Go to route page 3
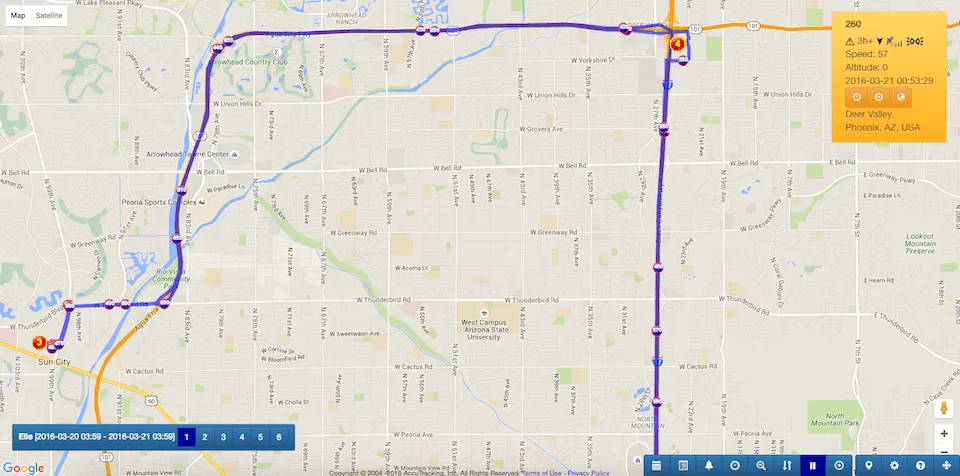Viewport: 960px width, 476px height. pos(223,437)
